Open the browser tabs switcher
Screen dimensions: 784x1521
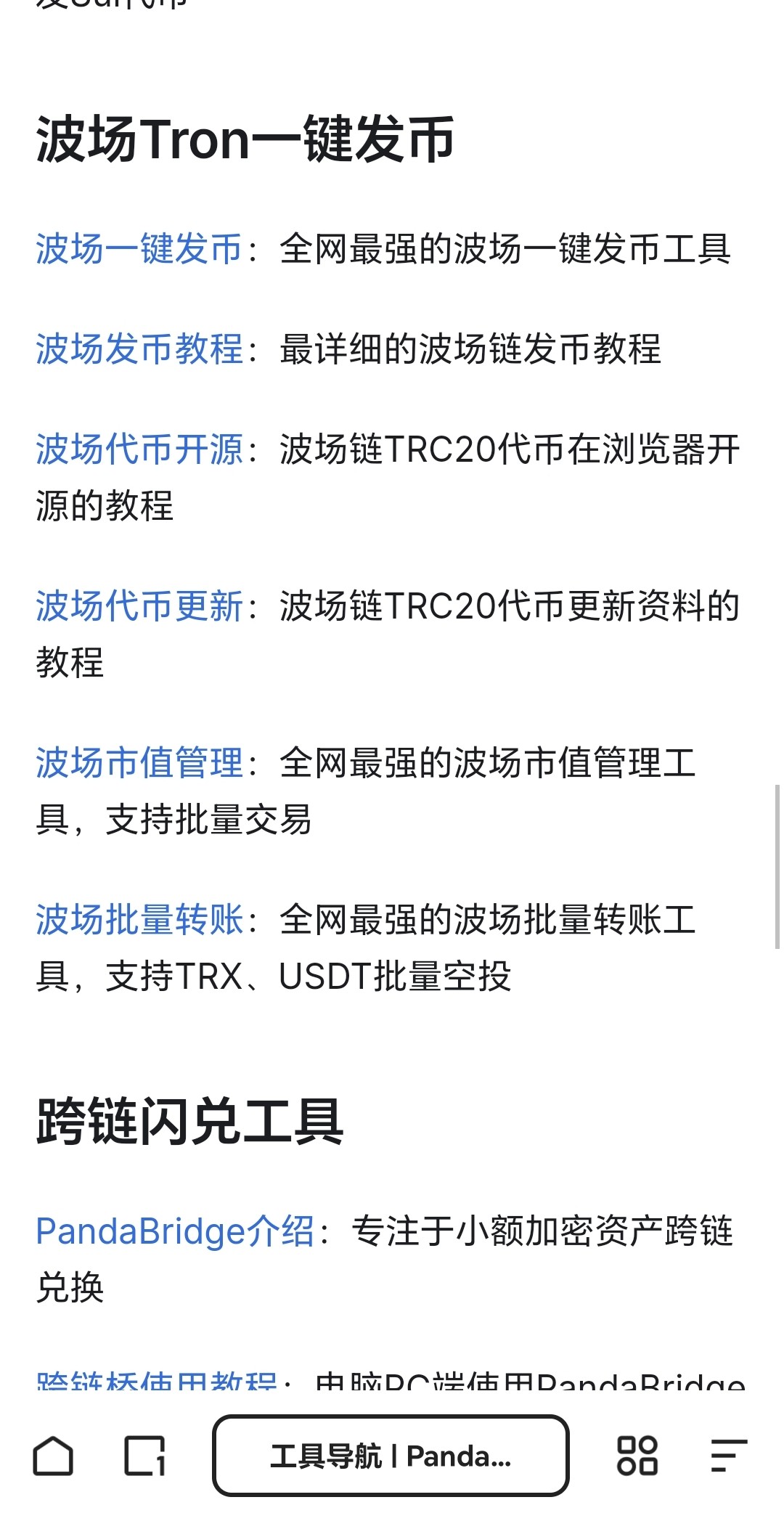coord(144,1456)
